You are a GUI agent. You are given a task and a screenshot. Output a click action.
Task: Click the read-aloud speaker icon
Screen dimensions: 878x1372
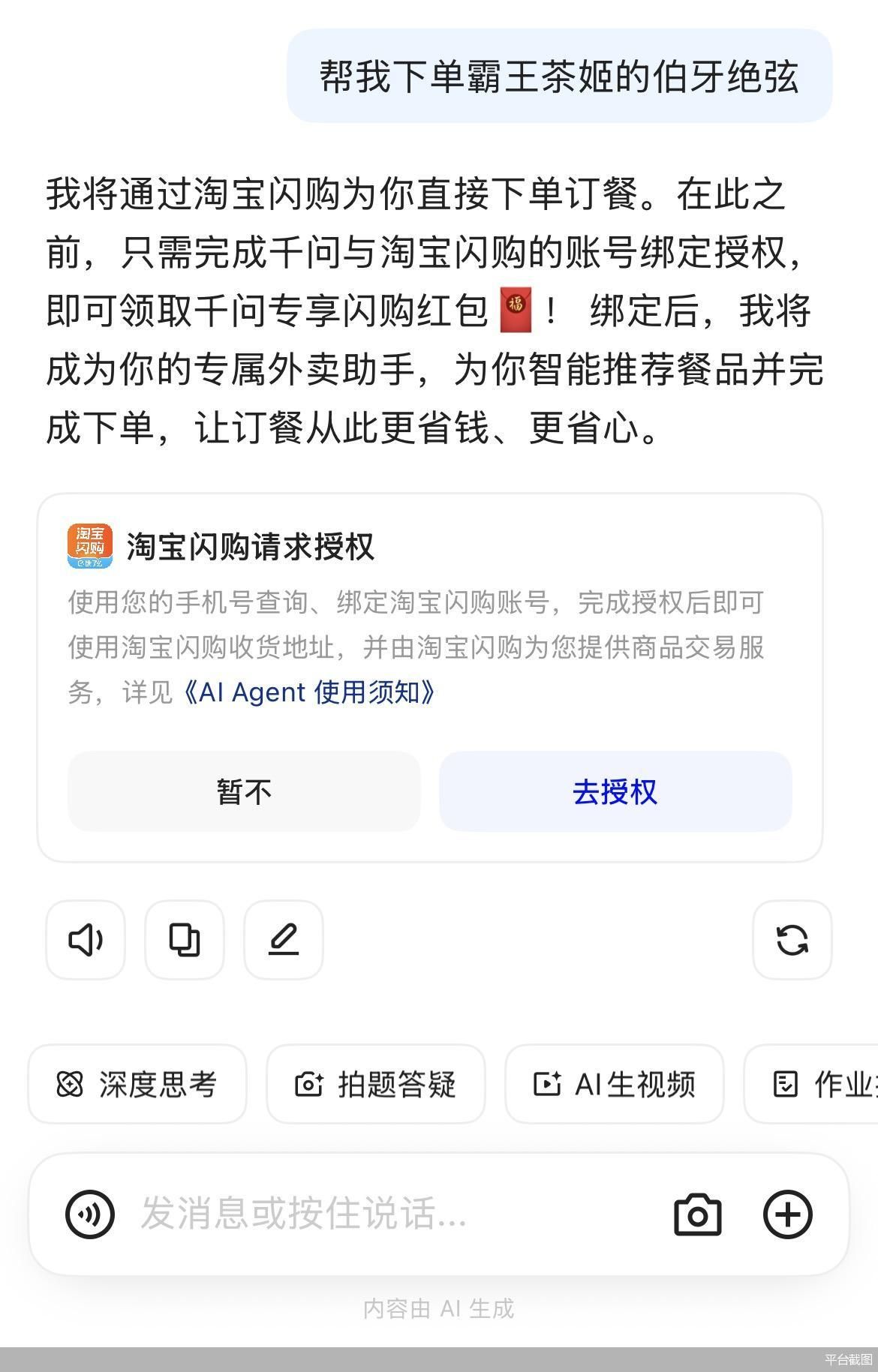[x=84, y=940]
